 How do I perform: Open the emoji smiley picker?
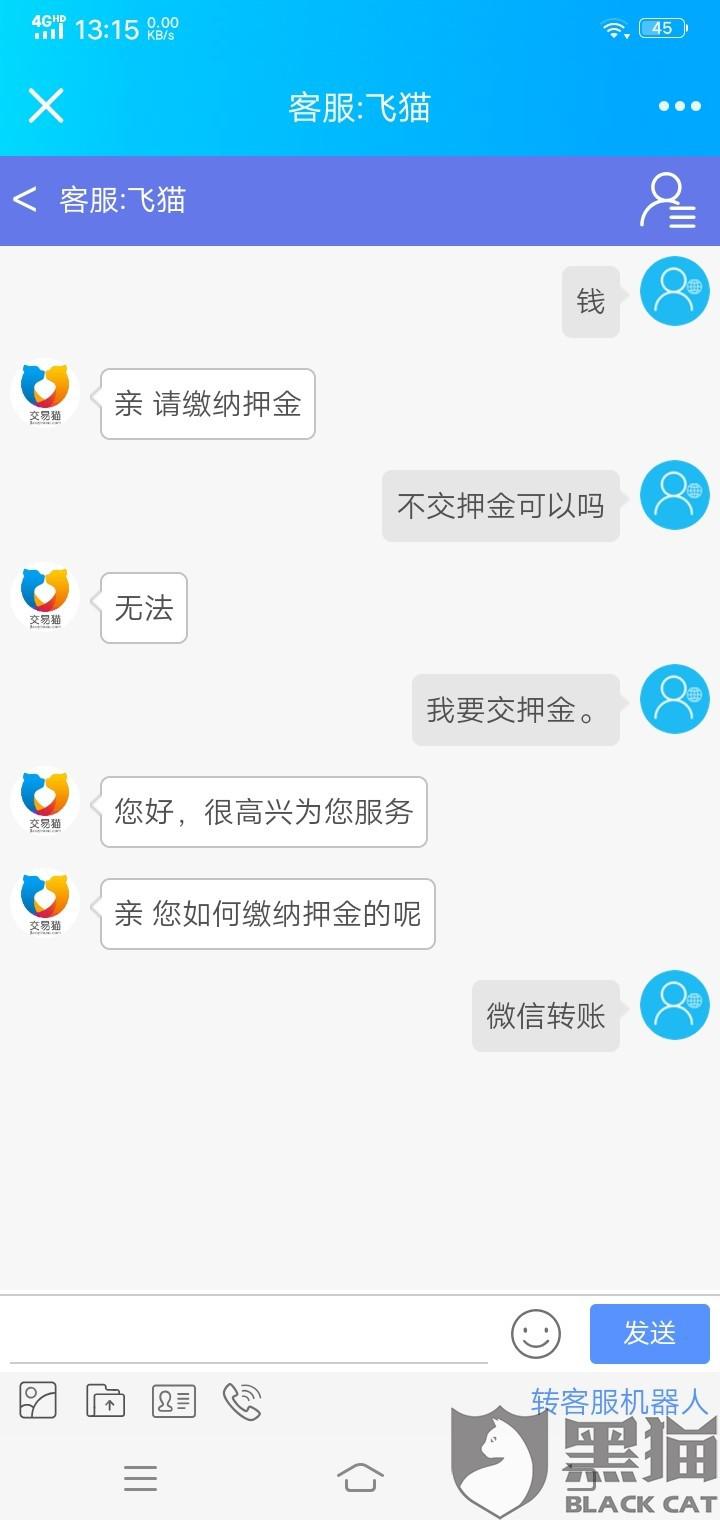pyautogui.click(x=536, y=1334)
